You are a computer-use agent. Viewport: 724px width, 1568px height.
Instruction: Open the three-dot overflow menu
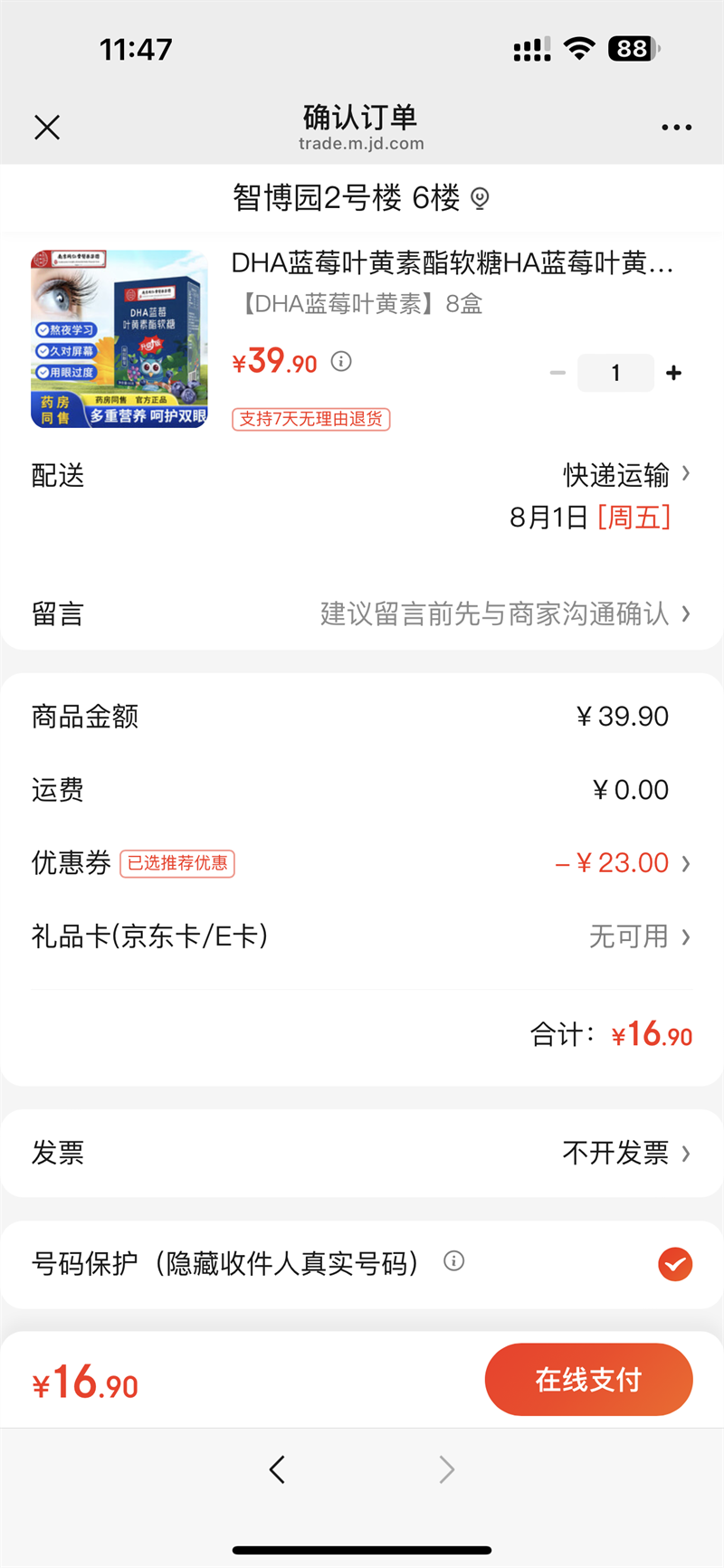click(676, 128)
